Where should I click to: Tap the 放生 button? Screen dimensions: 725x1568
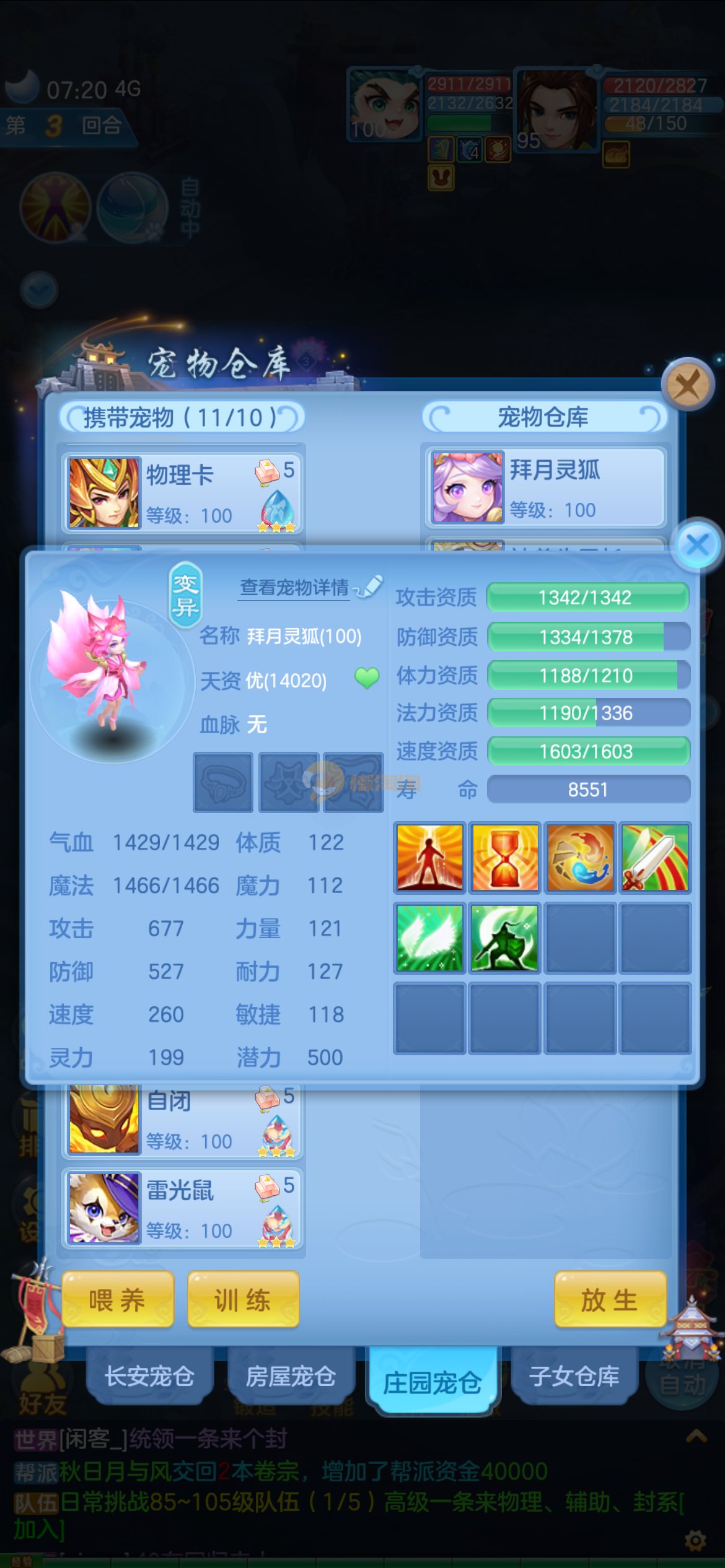(610, 1299)
